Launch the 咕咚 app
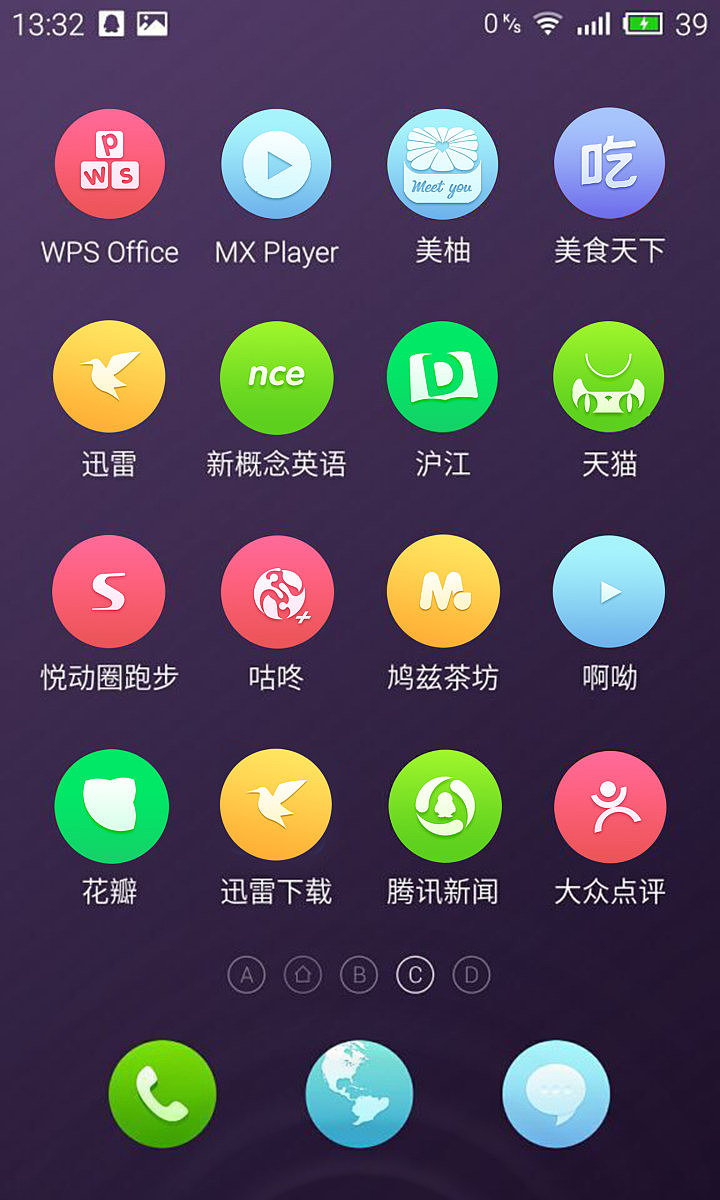 click(276, 591)
